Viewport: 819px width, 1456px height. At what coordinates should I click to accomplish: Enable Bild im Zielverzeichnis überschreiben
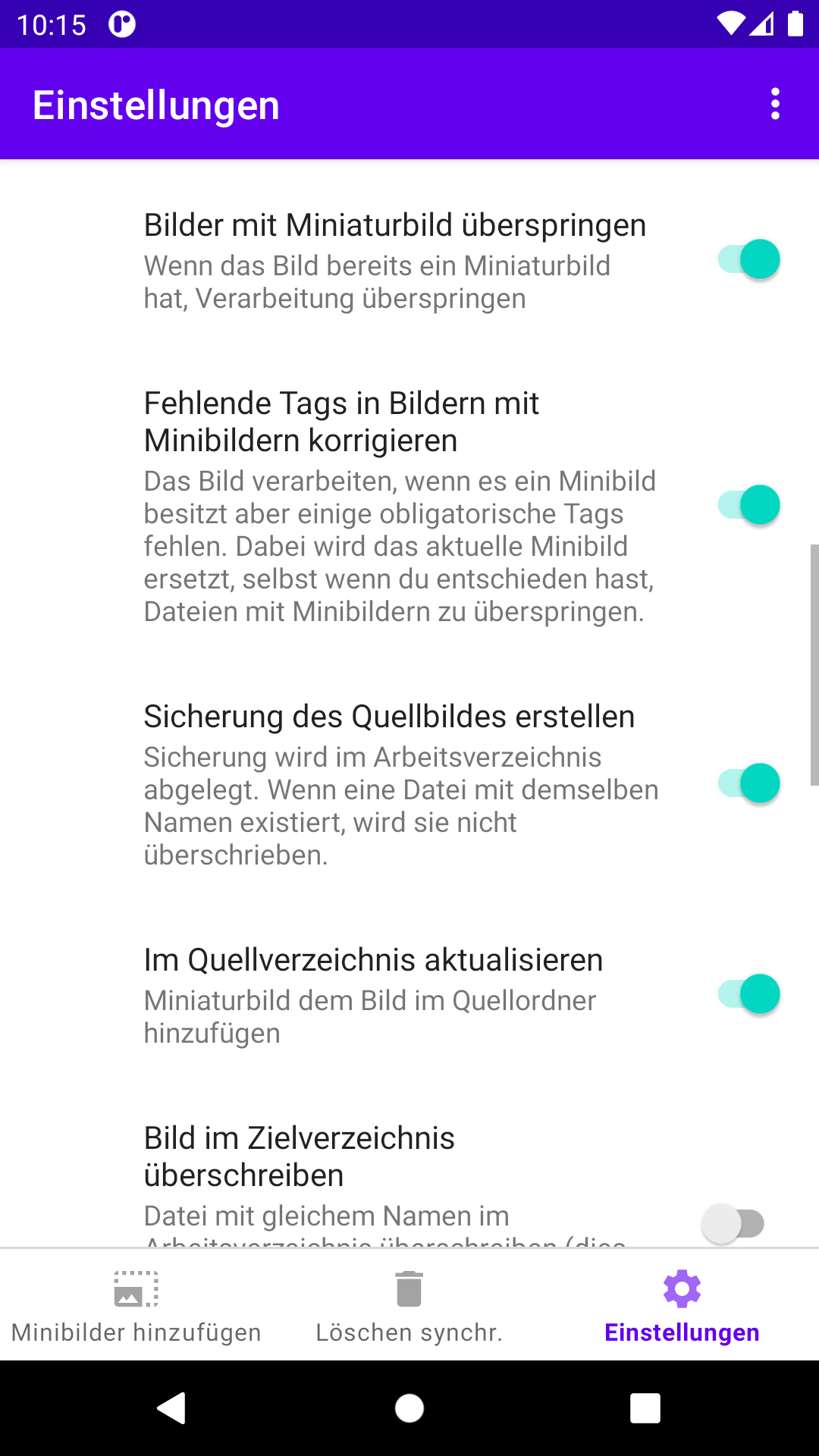(x=733, y=1222)
